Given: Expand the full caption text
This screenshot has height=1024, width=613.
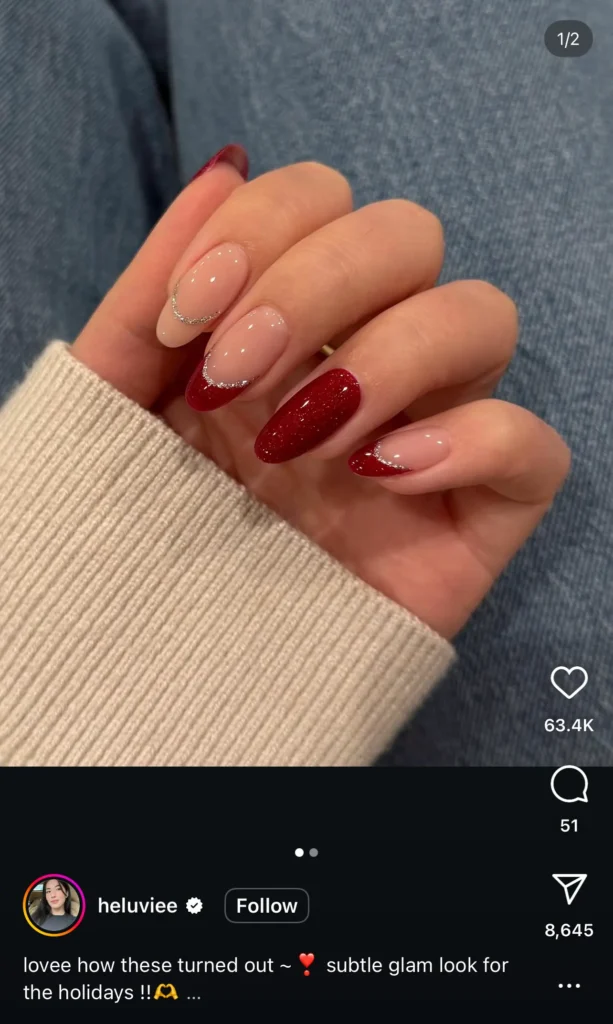Looking at the screenshot, I should pos(194,994).
